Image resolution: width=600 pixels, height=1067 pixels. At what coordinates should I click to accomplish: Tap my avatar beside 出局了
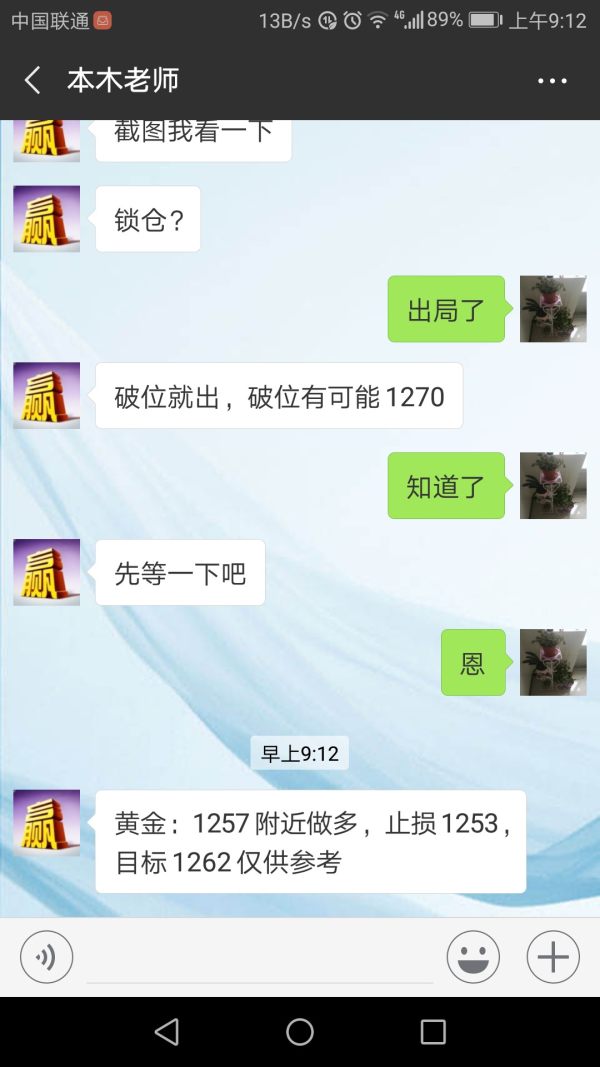pos(553,309)
